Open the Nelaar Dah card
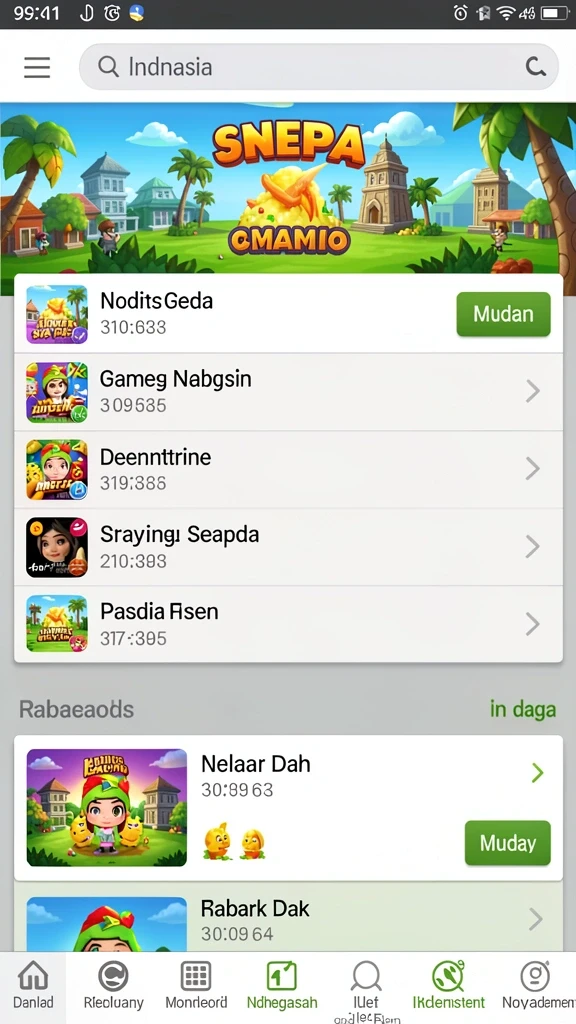Viewport: 576px width, 1024px height. click(x=288, y=808)
